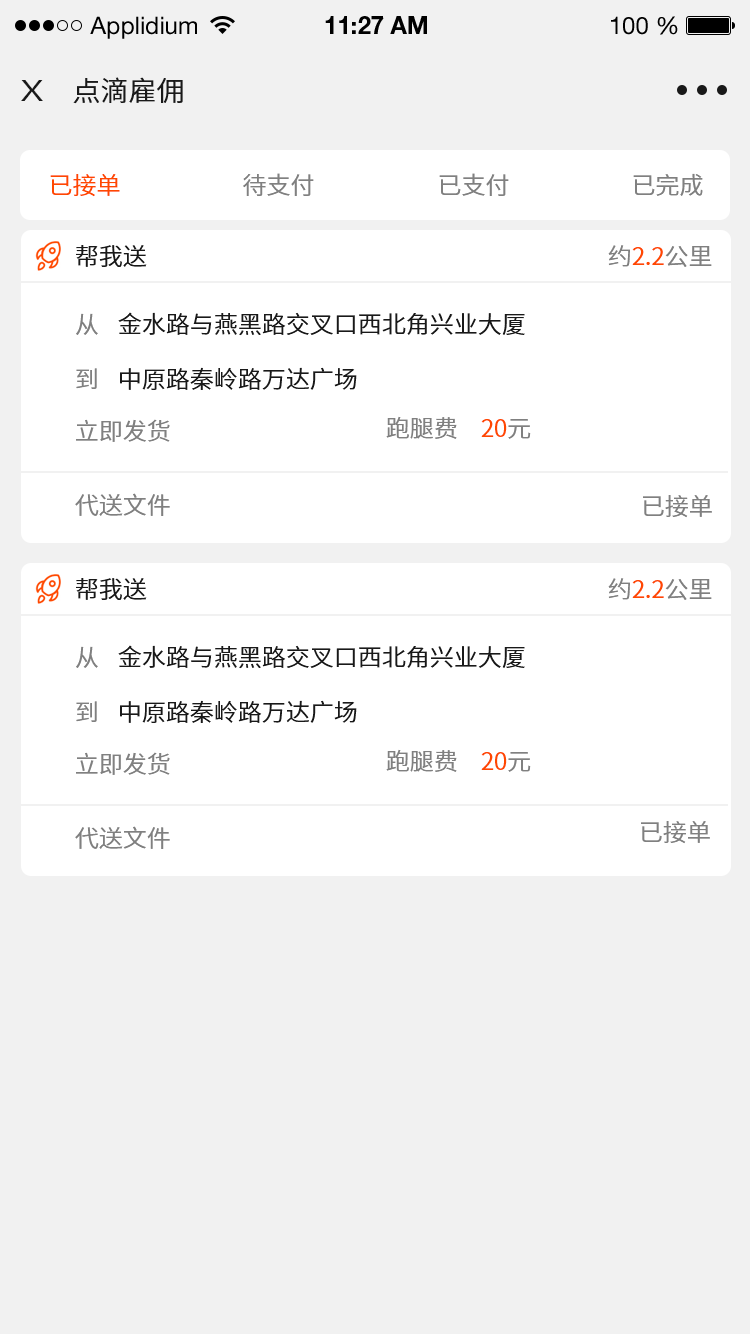Show the 已支付 orders tab
The image size is (750, 1334).
click(x=473, y=185)
